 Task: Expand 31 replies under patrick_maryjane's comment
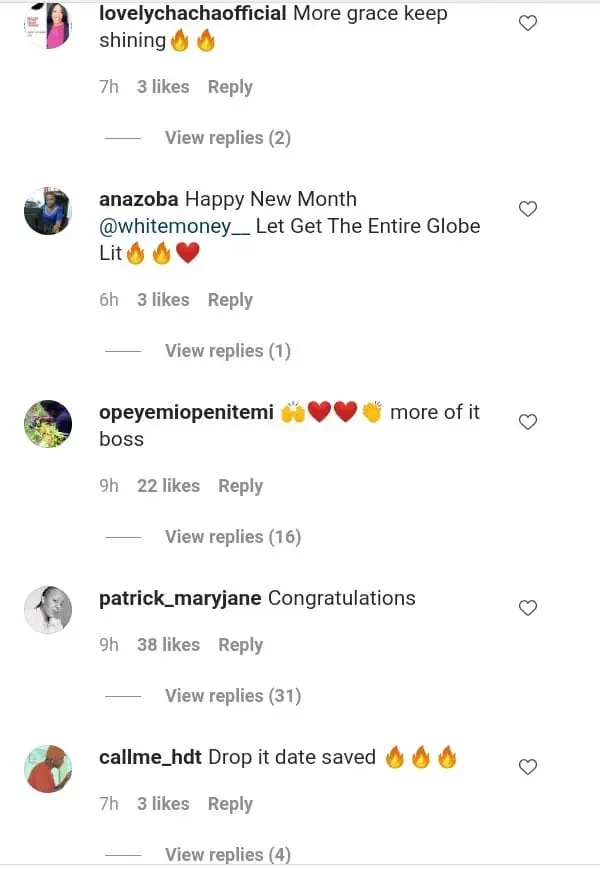pyautogui.click(x=232, y=696)
